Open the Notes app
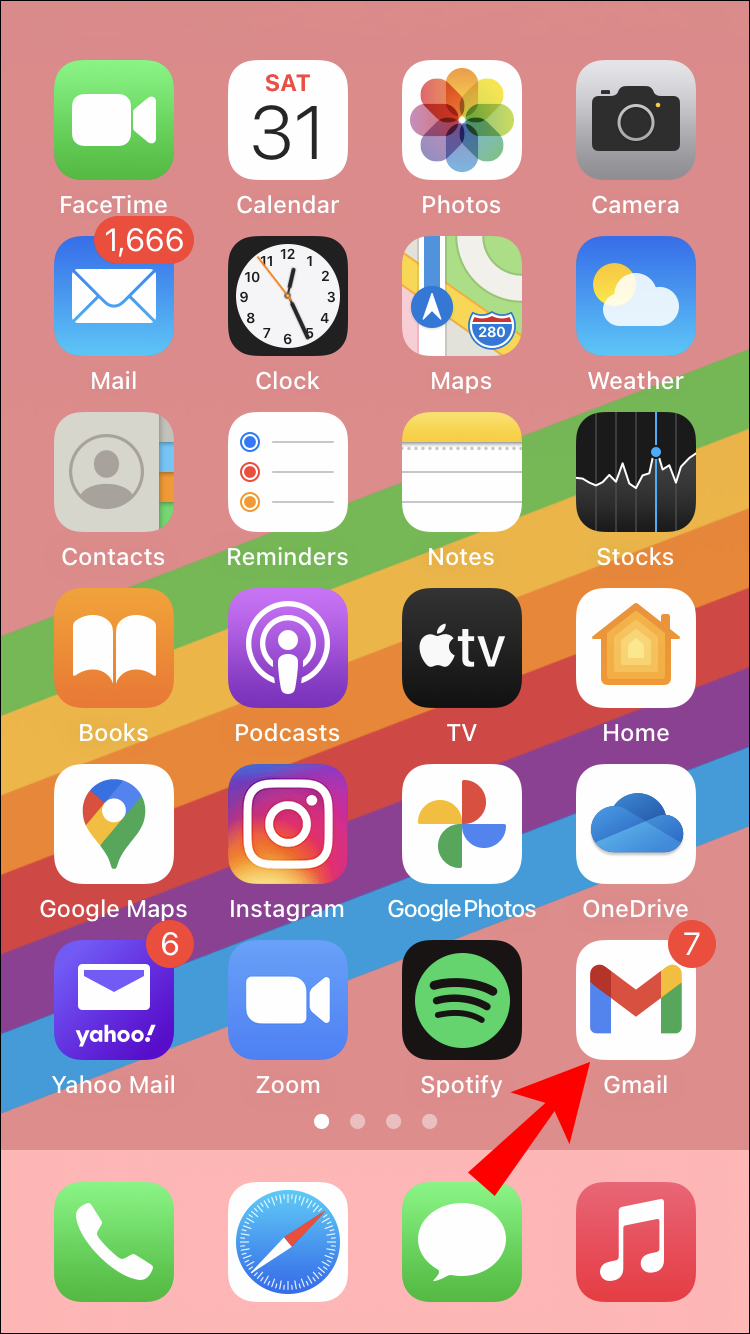750x1334 pixels. tap(462, 472)
